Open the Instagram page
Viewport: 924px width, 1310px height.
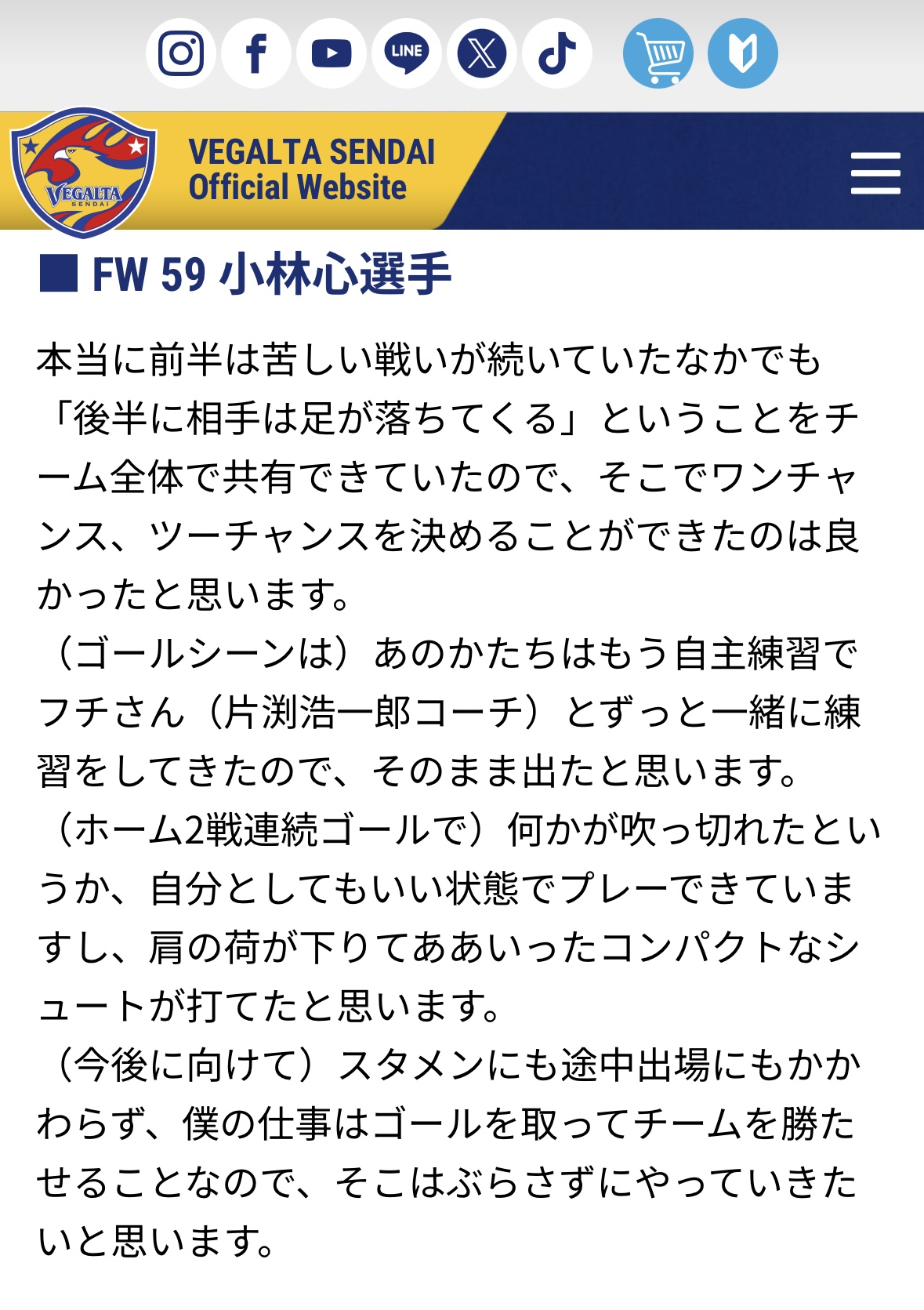point(181,53)
